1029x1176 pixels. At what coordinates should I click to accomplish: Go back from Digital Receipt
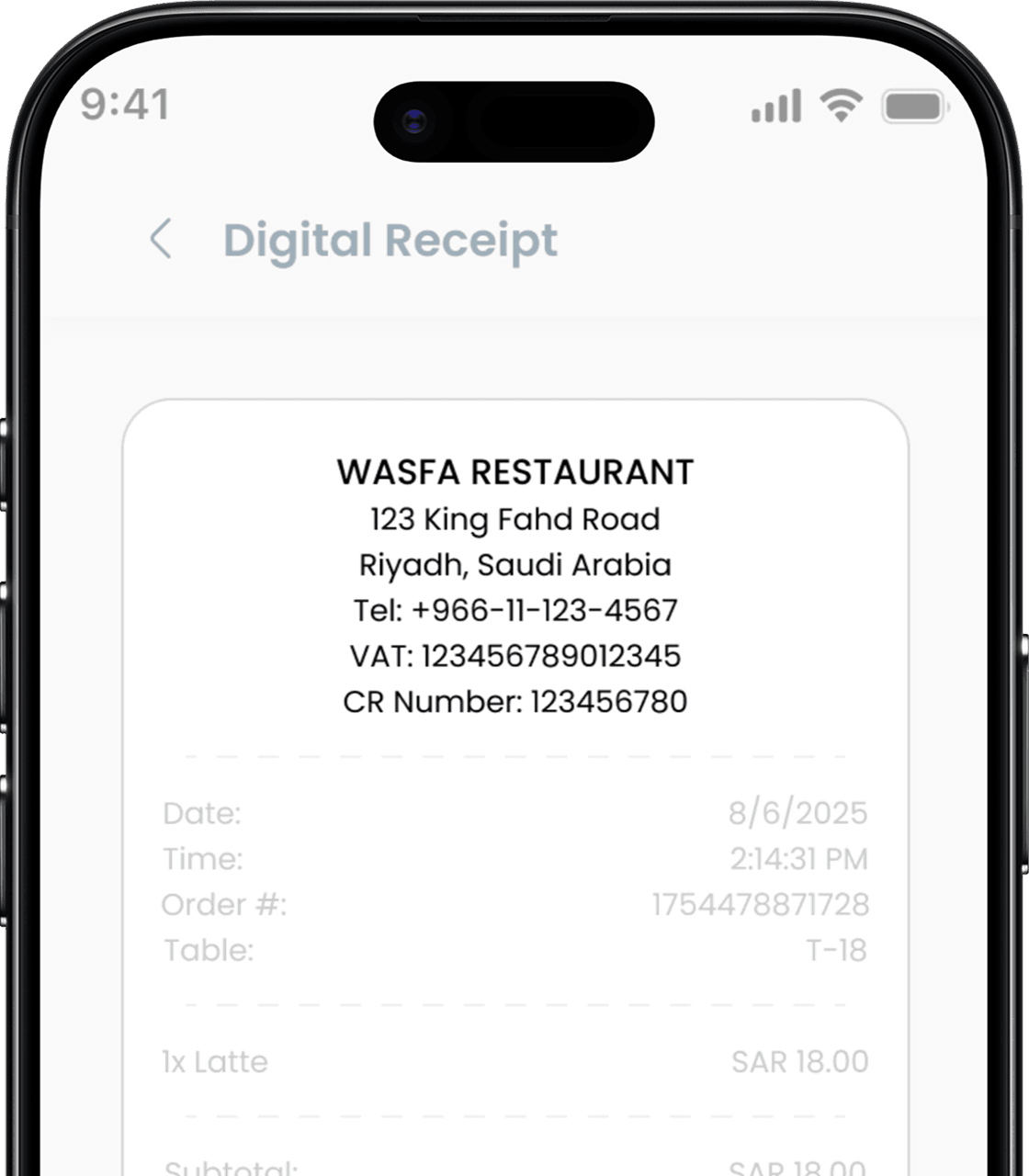pyautogui.click(x=161, y=240)
